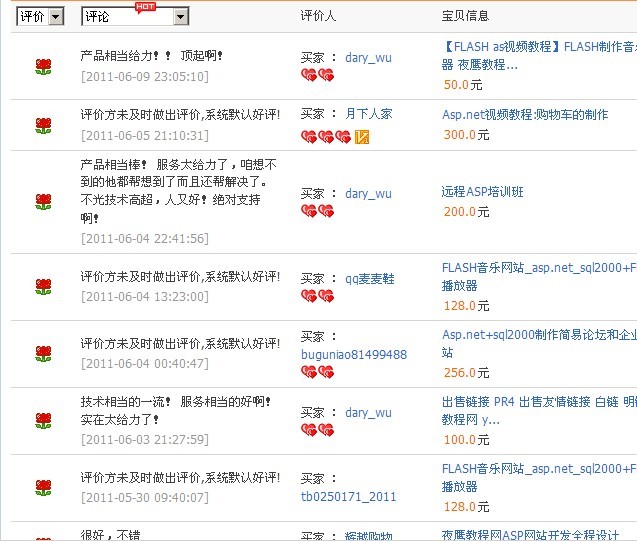Open the 出售链接 PR4 product link

(538, 402)
